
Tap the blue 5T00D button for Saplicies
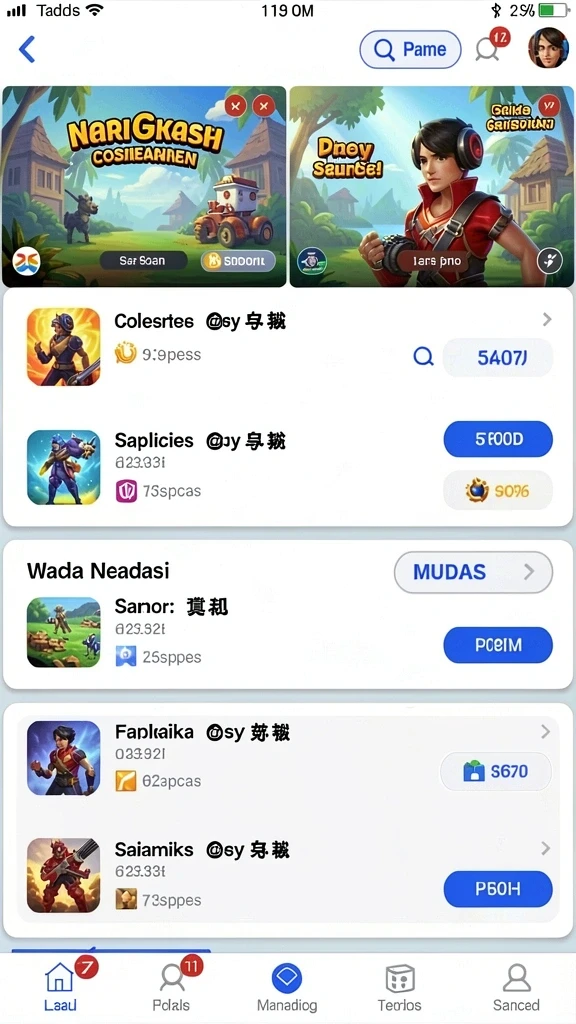pos(498,439)
